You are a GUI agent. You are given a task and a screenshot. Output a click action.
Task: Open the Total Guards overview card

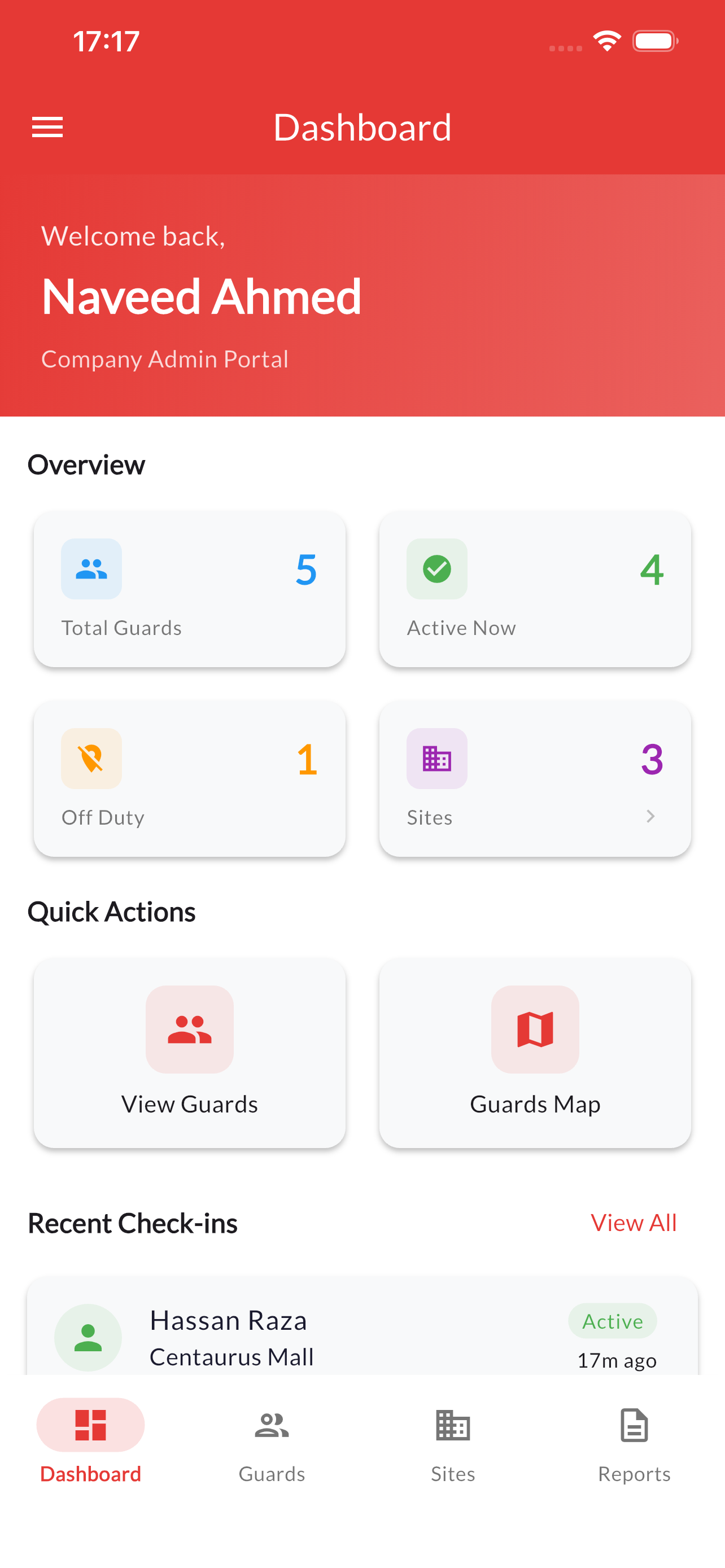pos(189,589)
